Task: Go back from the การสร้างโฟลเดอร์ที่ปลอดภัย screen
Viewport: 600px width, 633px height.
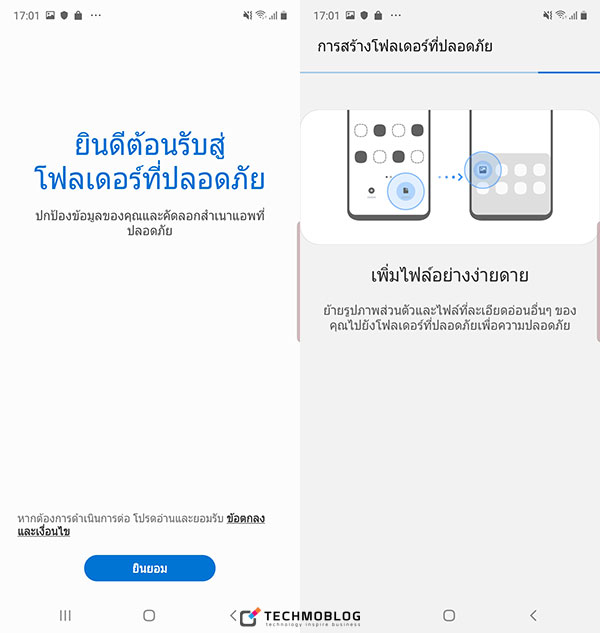Action: tap(532, 615)
